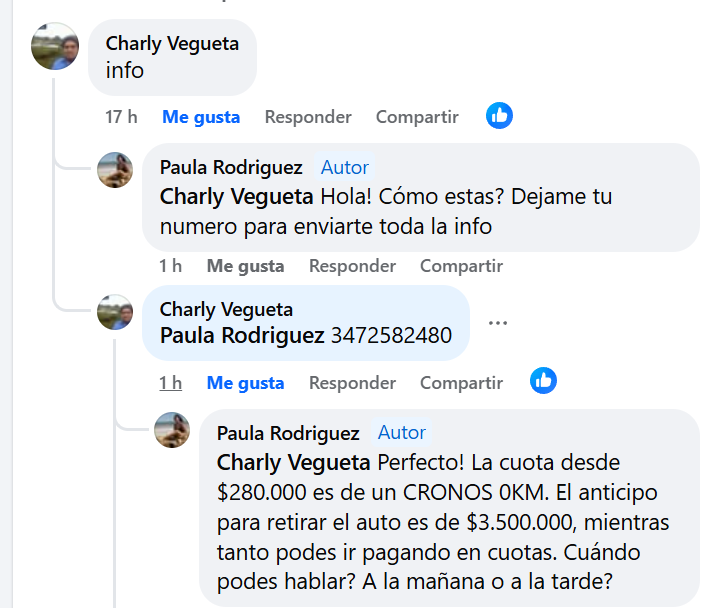This screenshot has width=720, height=608.
Task: Tap Paula Rodriguez's avatar on the CRONOS reply
Action: pyautogui.click(x=172, y=429)
